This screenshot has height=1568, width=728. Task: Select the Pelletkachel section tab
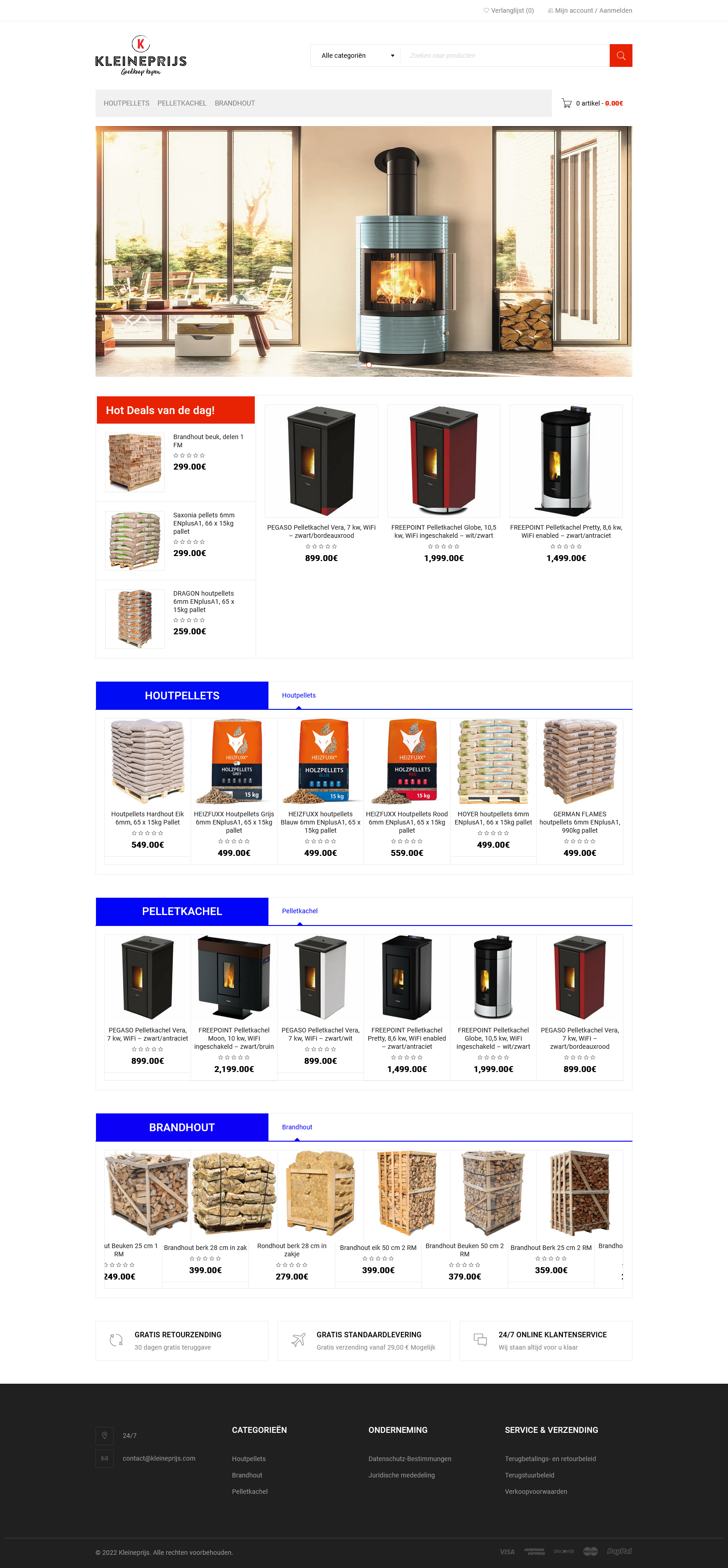coord(299,911)
